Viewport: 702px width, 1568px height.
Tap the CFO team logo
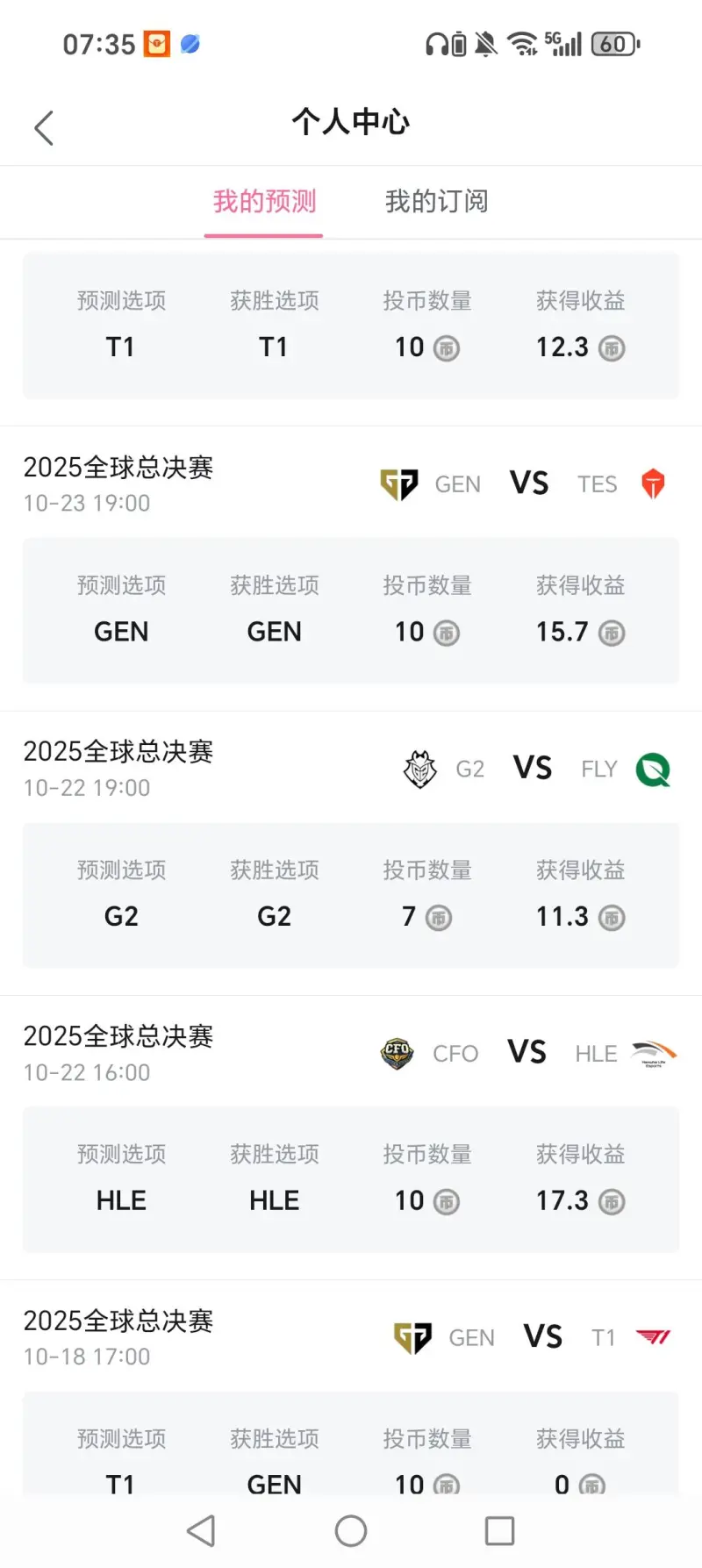click(x=398, y=1052)
